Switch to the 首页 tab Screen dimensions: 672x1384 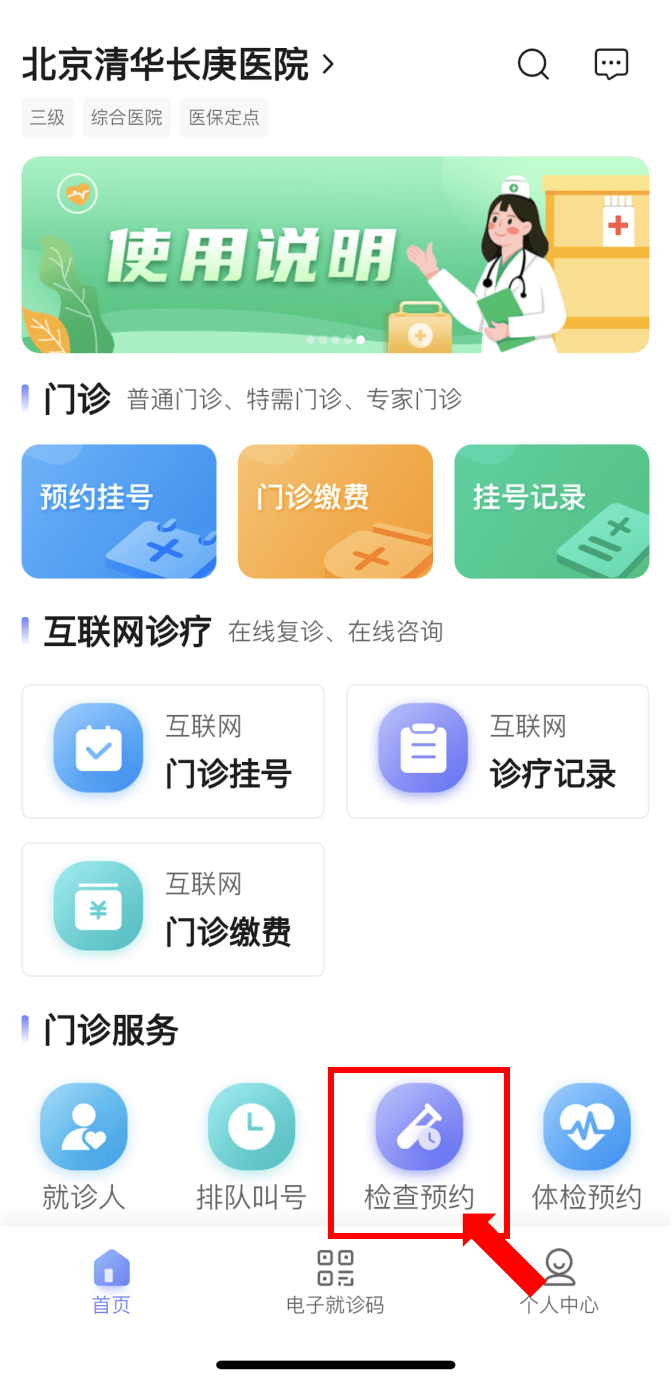tap(111, 1282)
